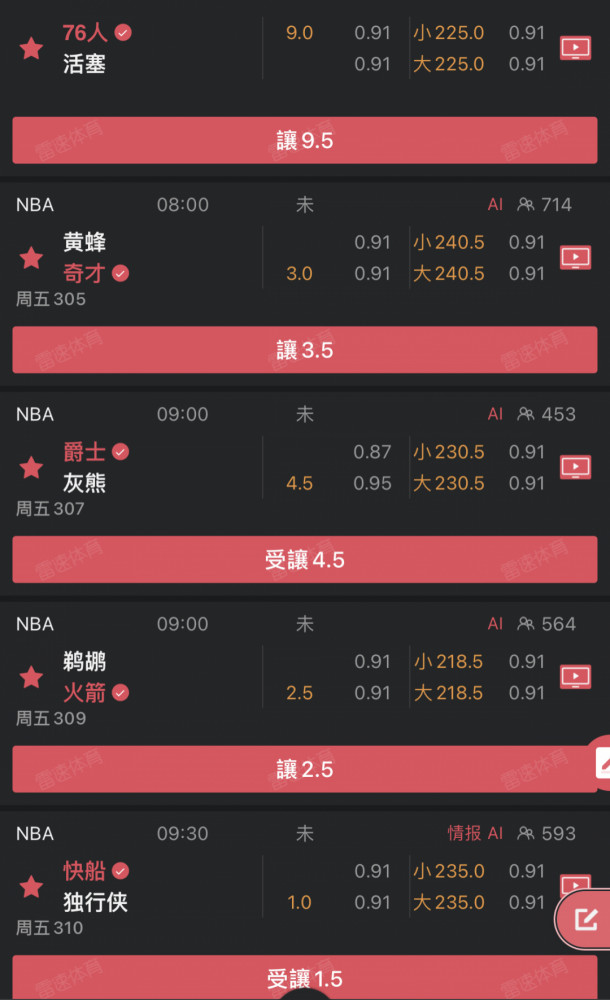Open AI analysis for 鹈鹕 vs 火箭
This screenshot has width=610, height=1000.
point(495,624)
